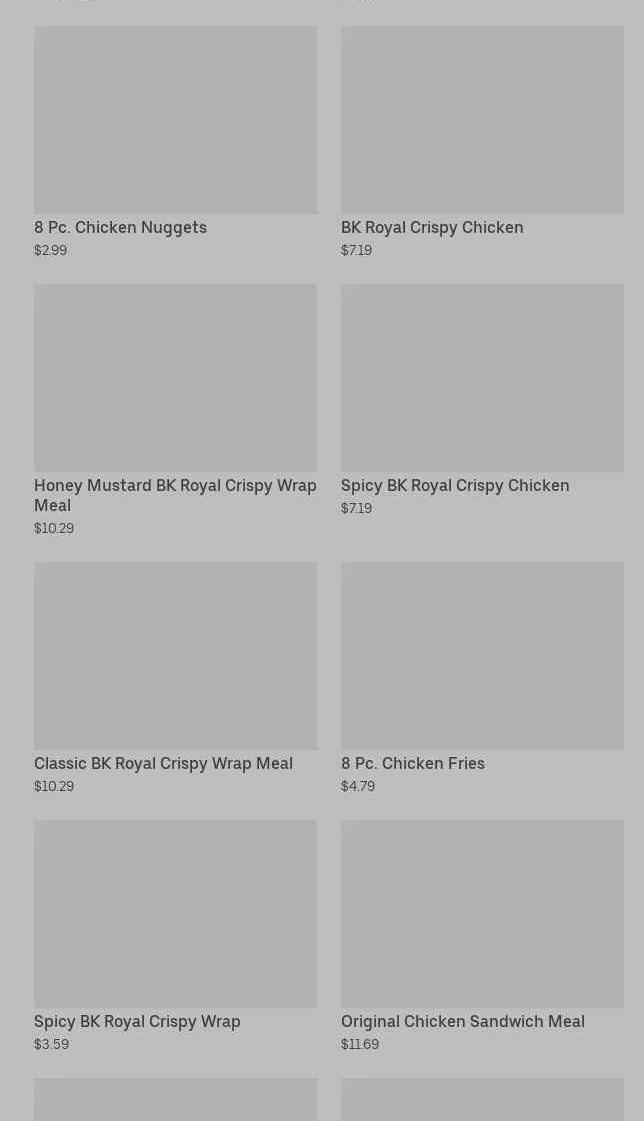644x1121 pixels.
Task: Open the 8 Pc. Chicken Nuggets item
Action: (175, 140)
